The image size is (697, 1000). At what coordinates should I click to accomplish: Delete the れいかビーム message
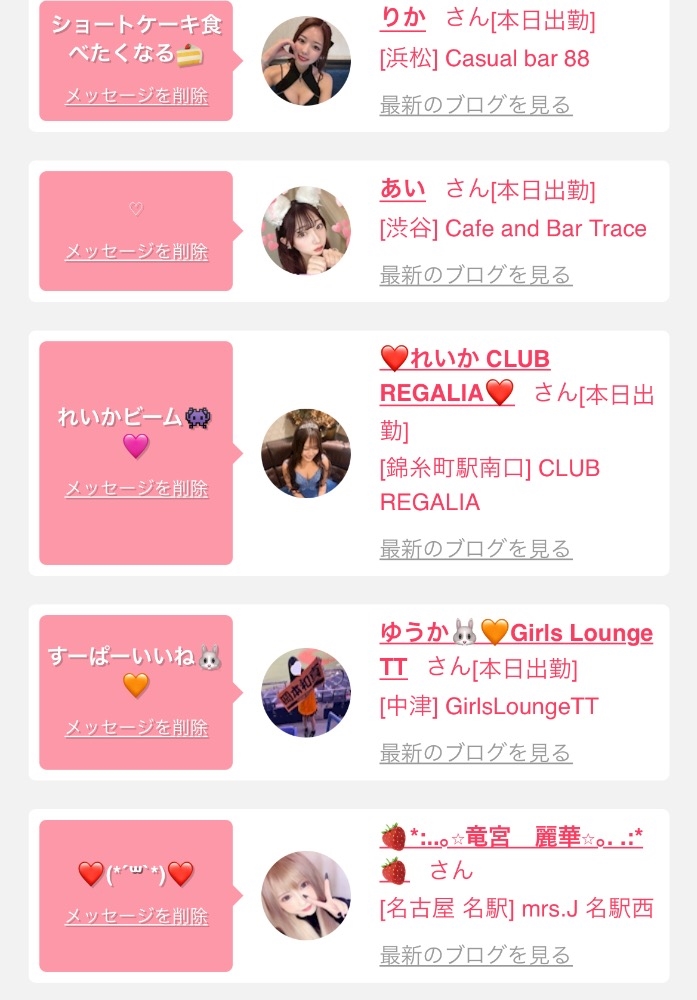(x=136, y=489)
